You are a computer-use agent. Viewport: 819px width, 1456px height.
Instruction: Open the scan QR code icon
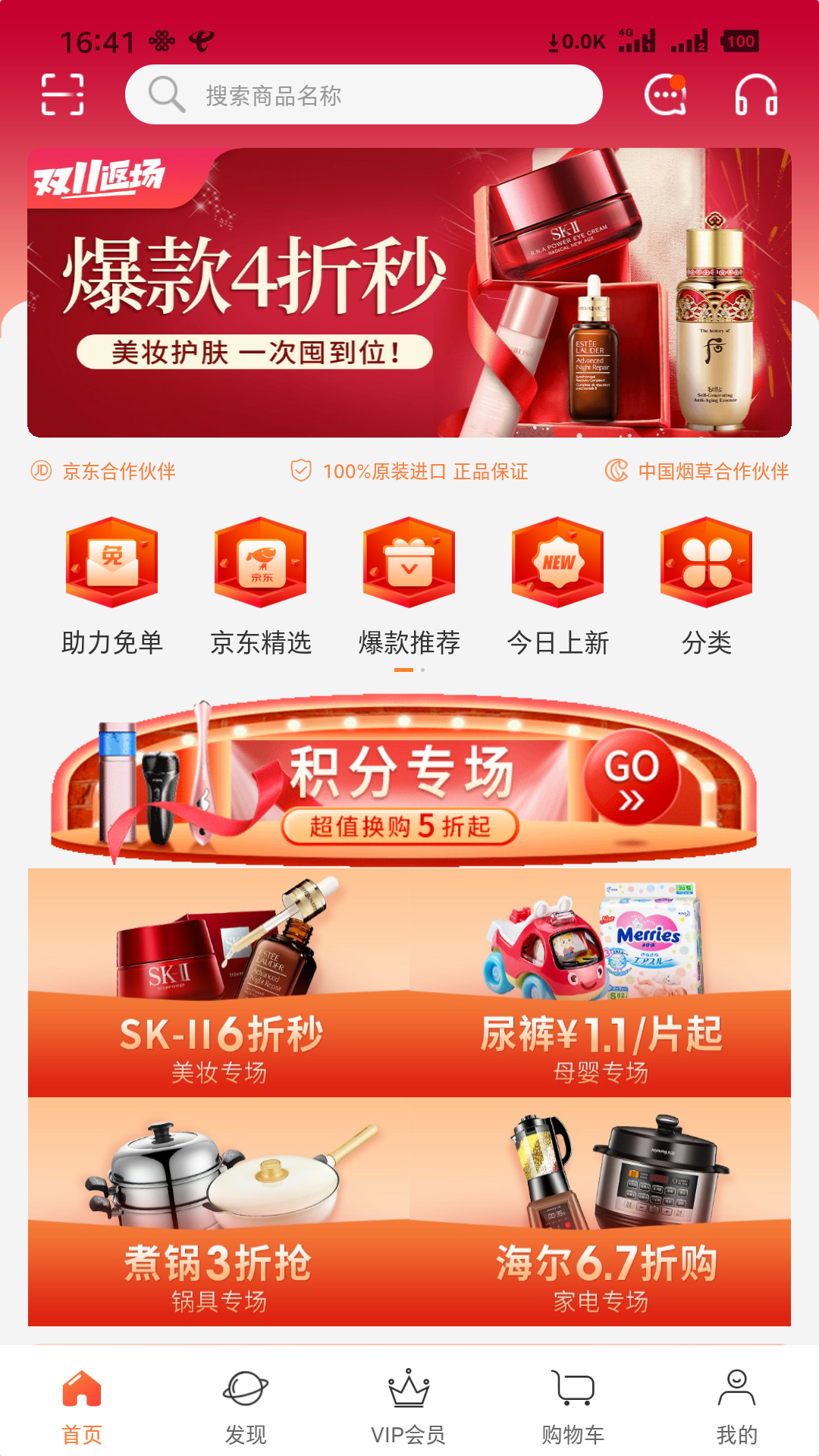click(62, 95)
